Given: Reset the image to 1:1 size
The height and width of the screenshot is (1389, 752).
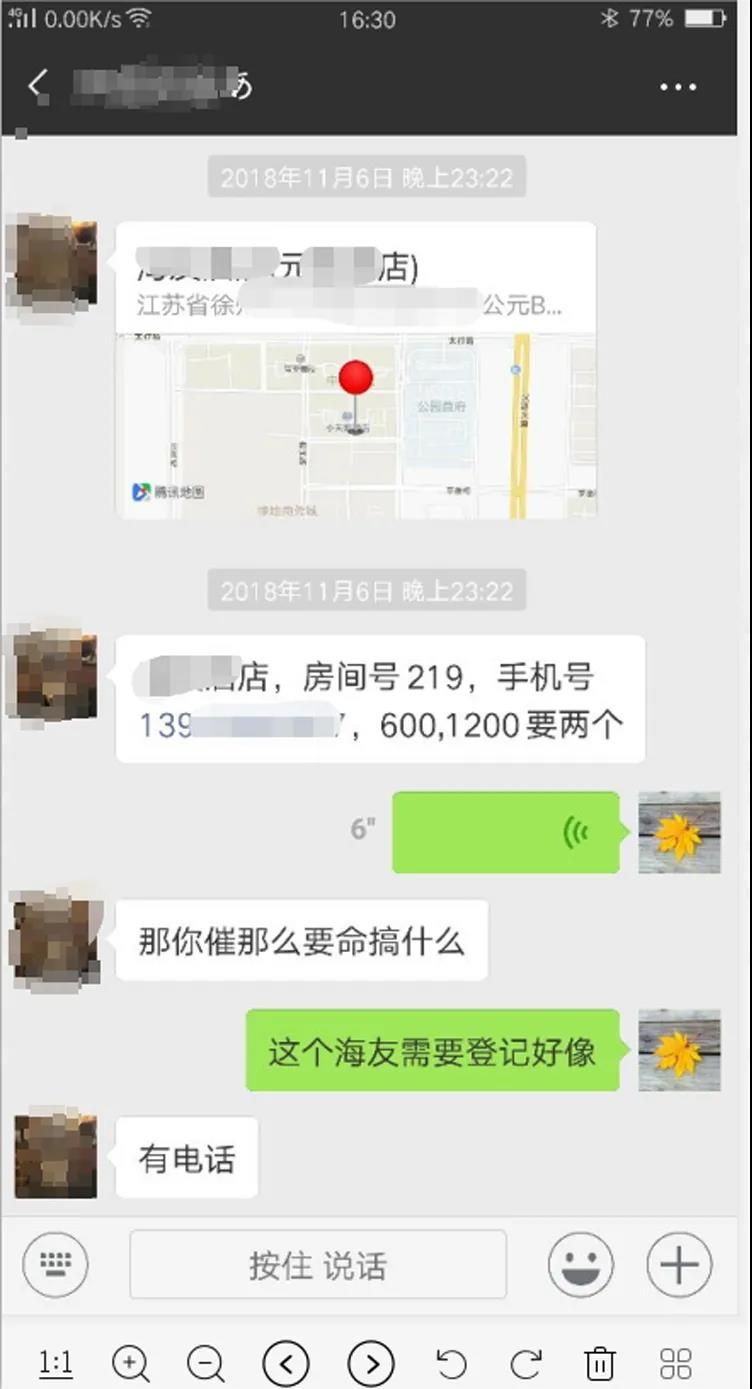Looking at the screenshot, I should 56,1363.
